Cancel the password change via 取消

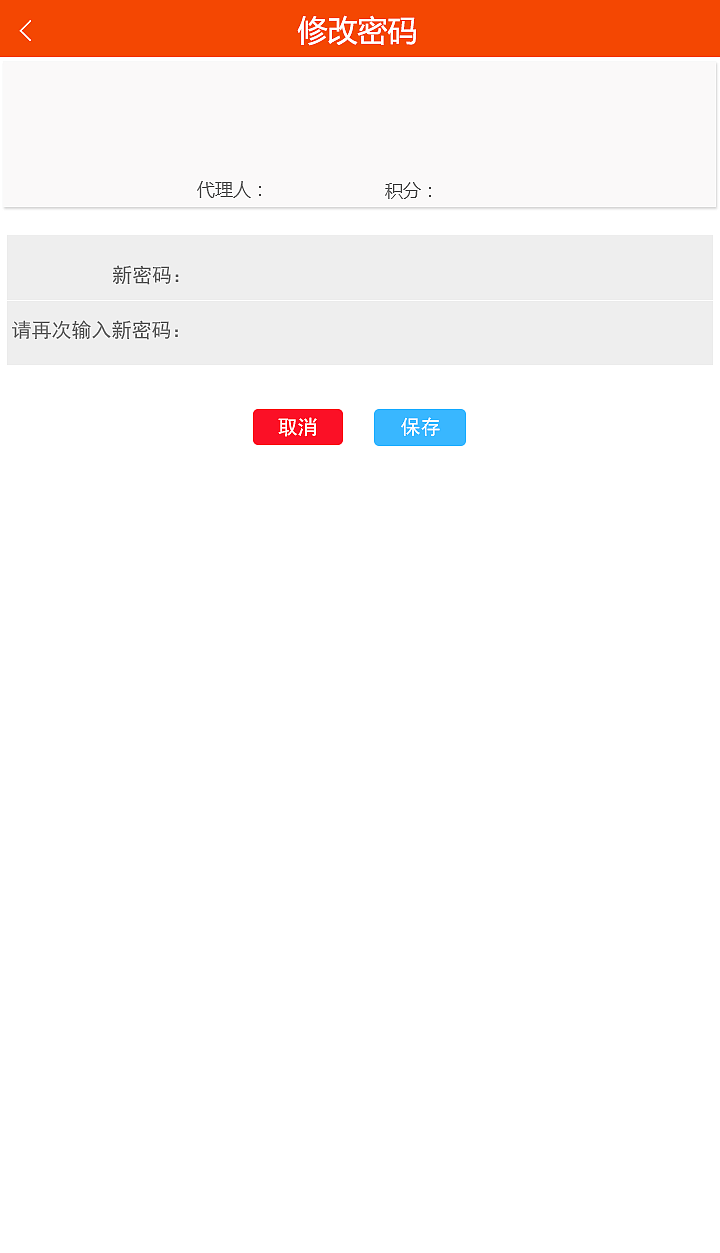(297, 427)
